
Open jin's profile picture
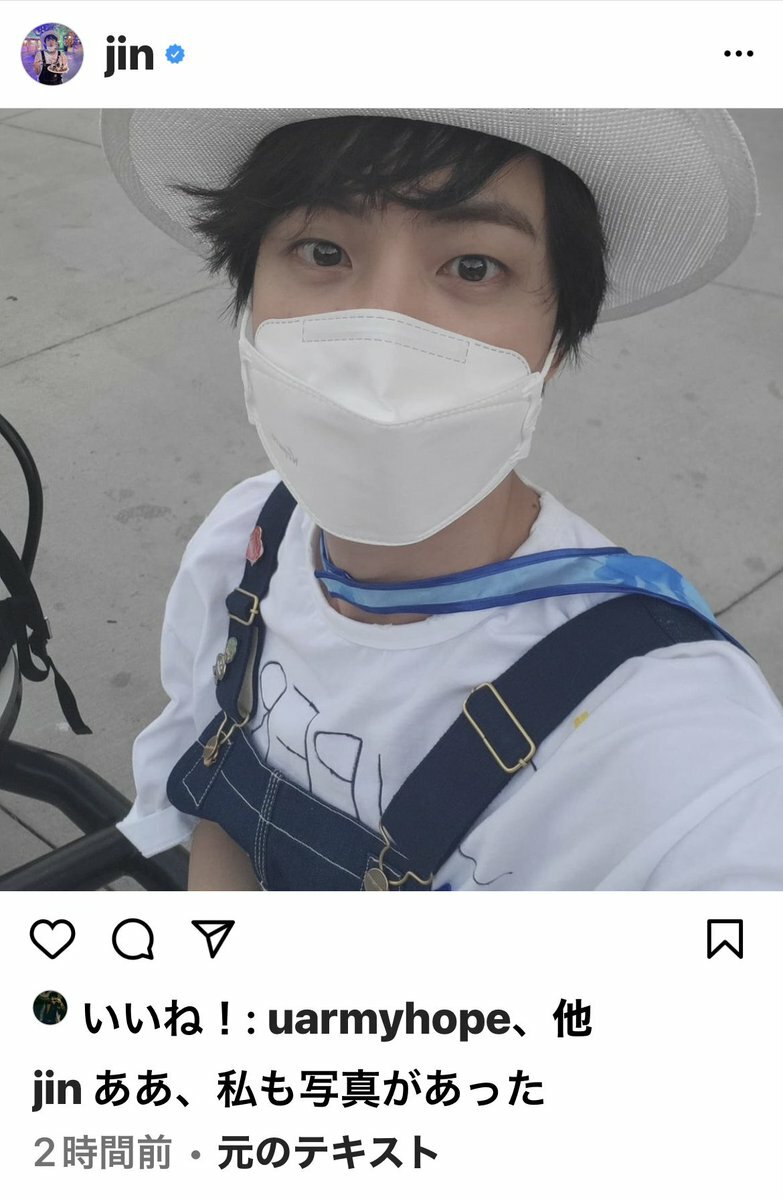[x=52, y=54]
